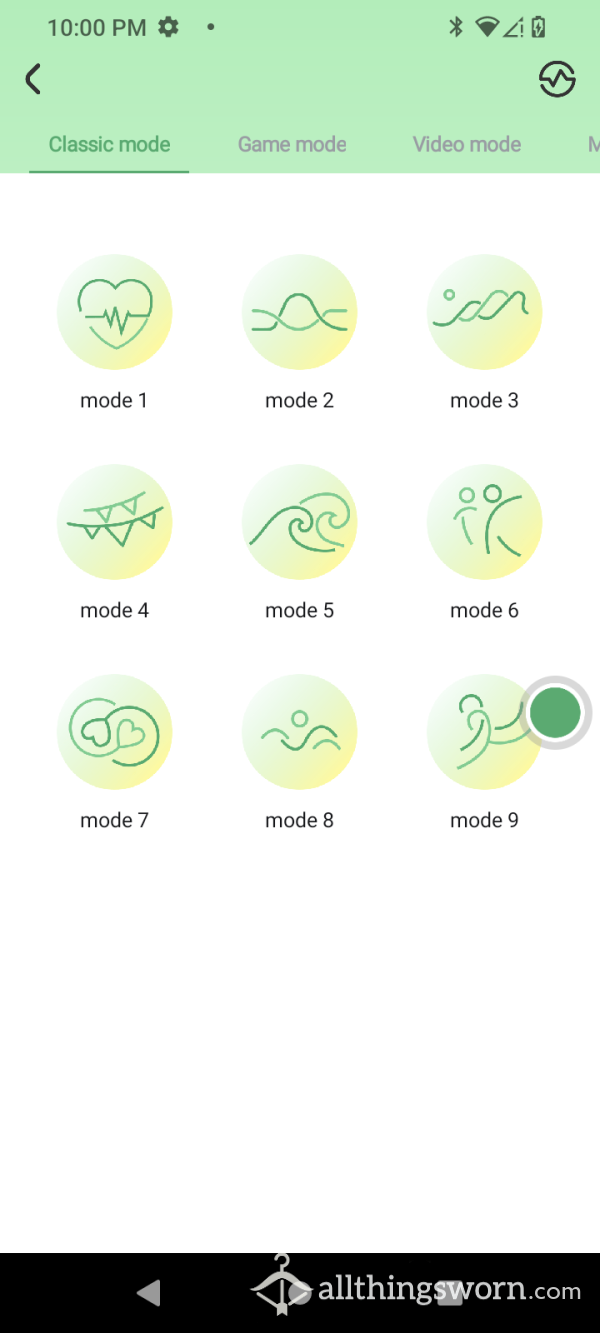Select the Classic mode tab
Image resolution: width=600 pixels, height=1333 pixels.
[x=109, y=144]
